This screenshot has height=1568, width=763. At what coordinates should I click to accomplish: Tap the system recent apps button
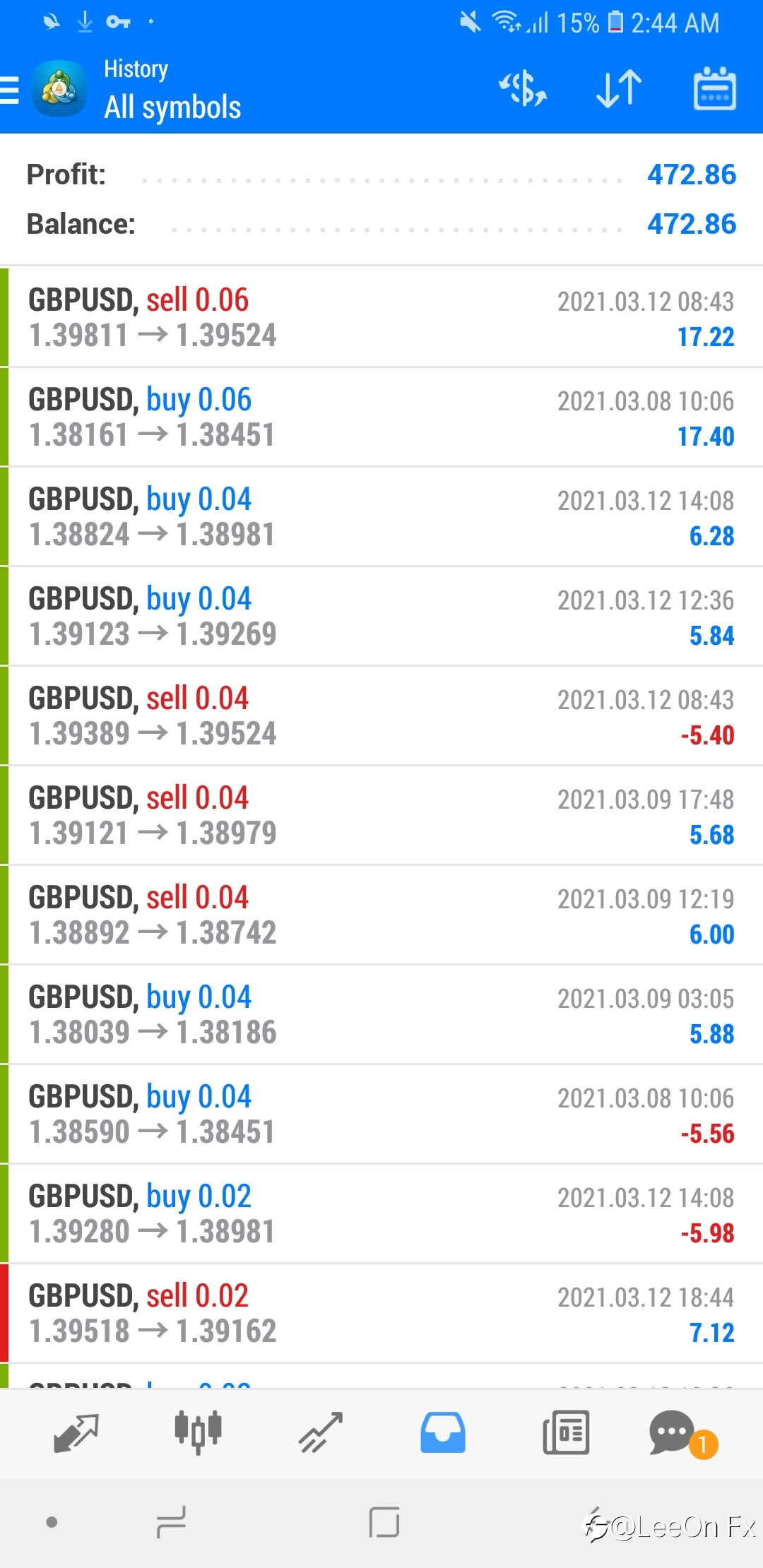pyautogui.click(x=171, y=1522)
